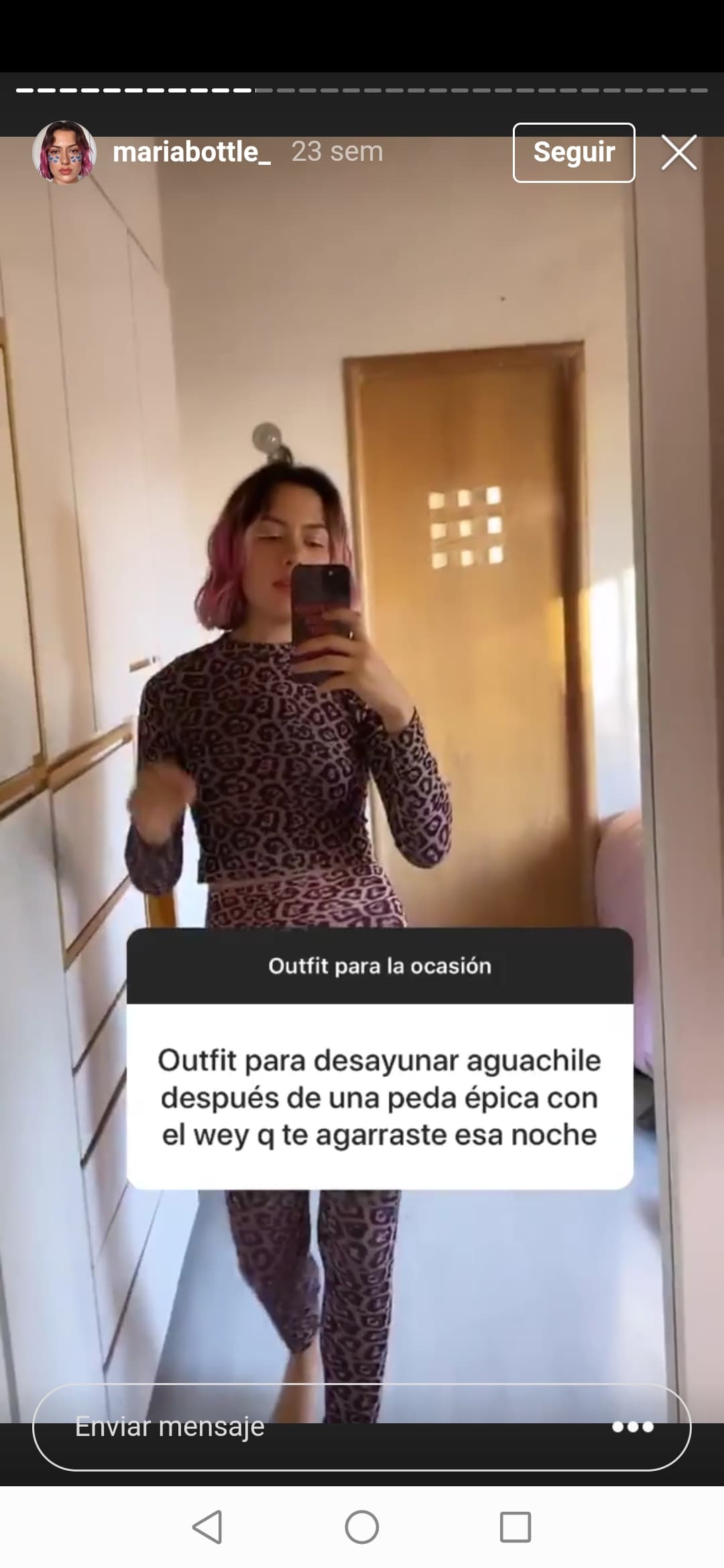Viewport: 724px width, 1568px height.
Task: Open the mariabottle_ username link
Action: [x=192, y=152]
